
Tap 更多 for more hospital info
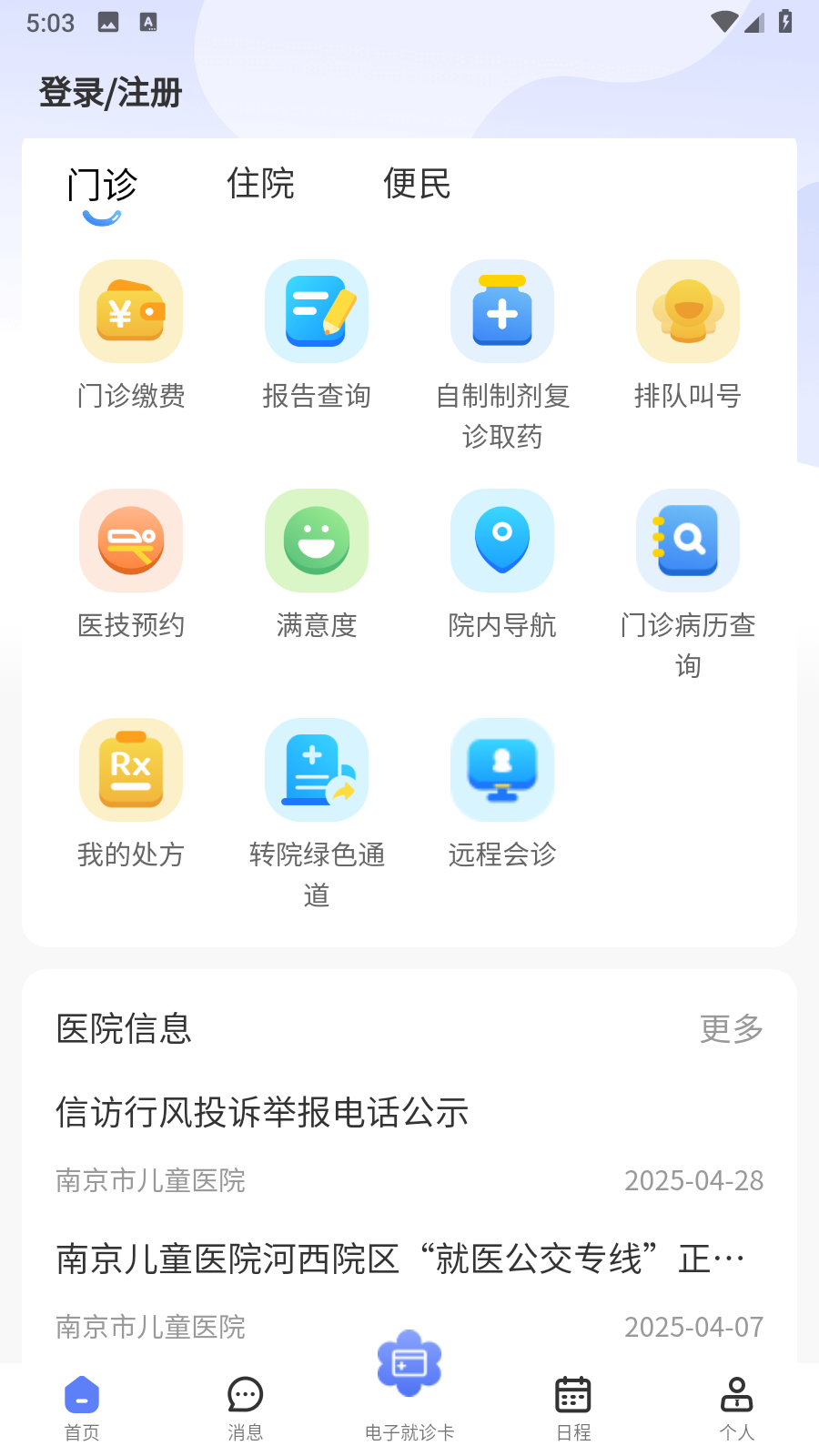731,1029
